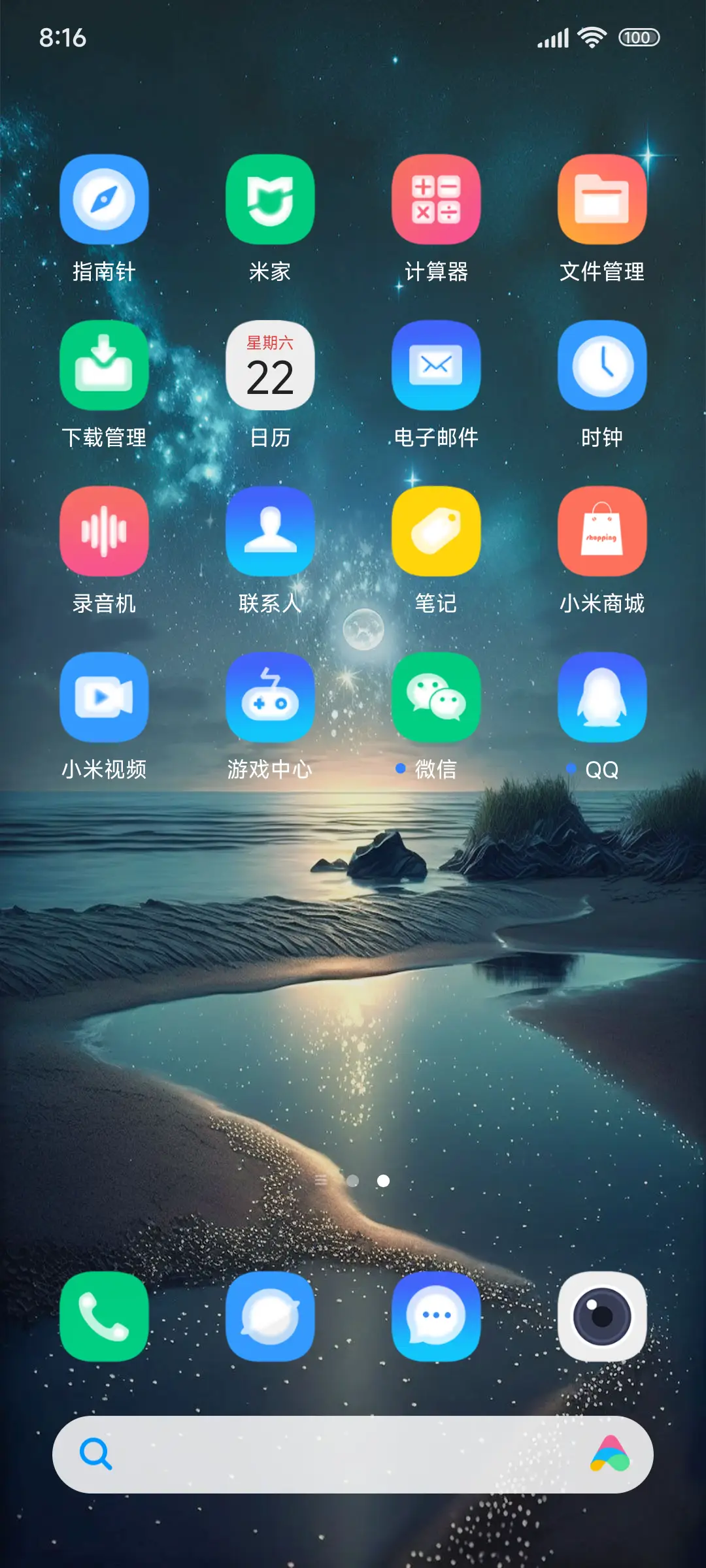Launch the 电子邮件 email app
Screen dimensions: 706x1568
coord(437,366)
